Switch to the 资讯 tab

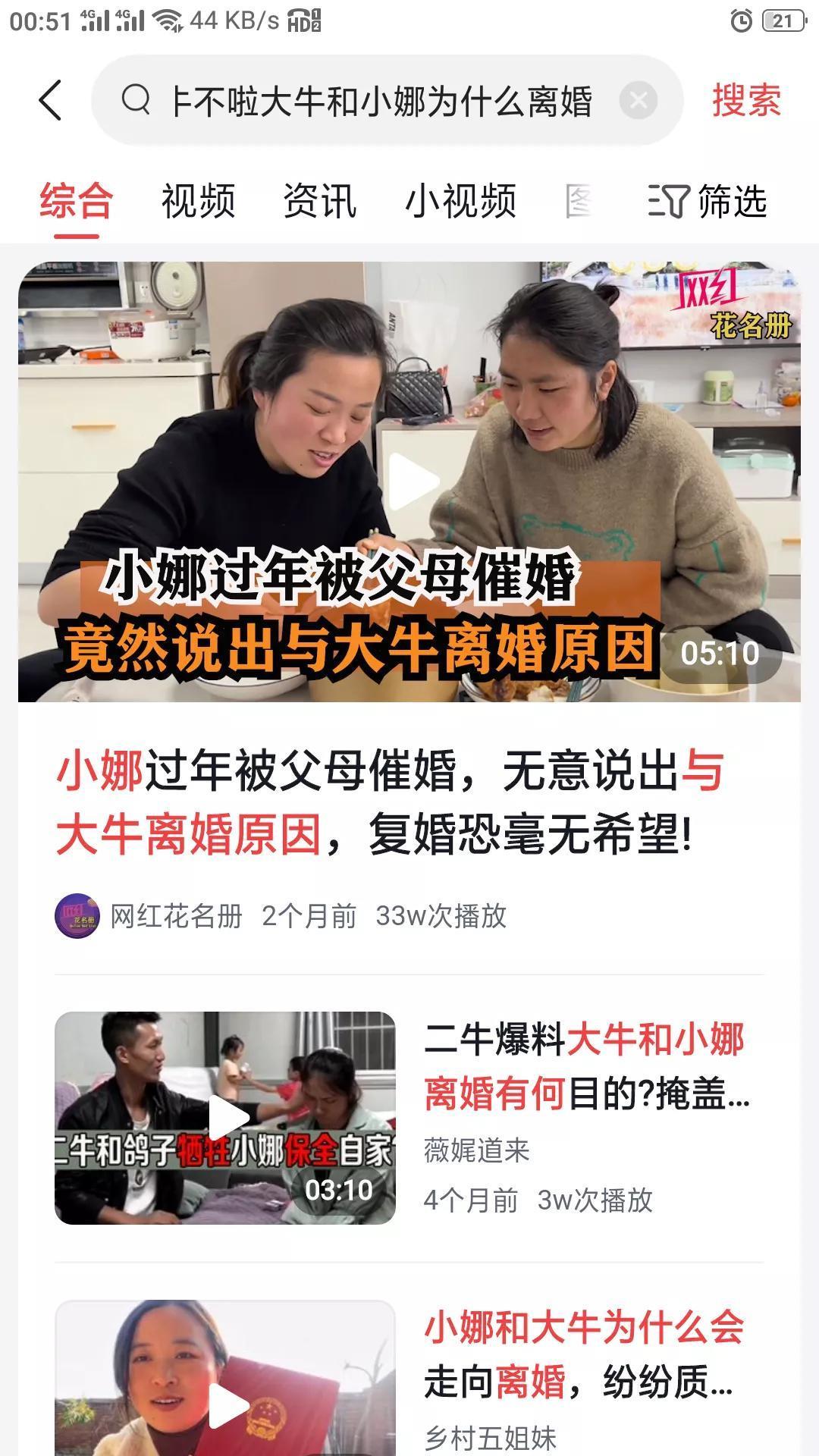click(319, 201)
